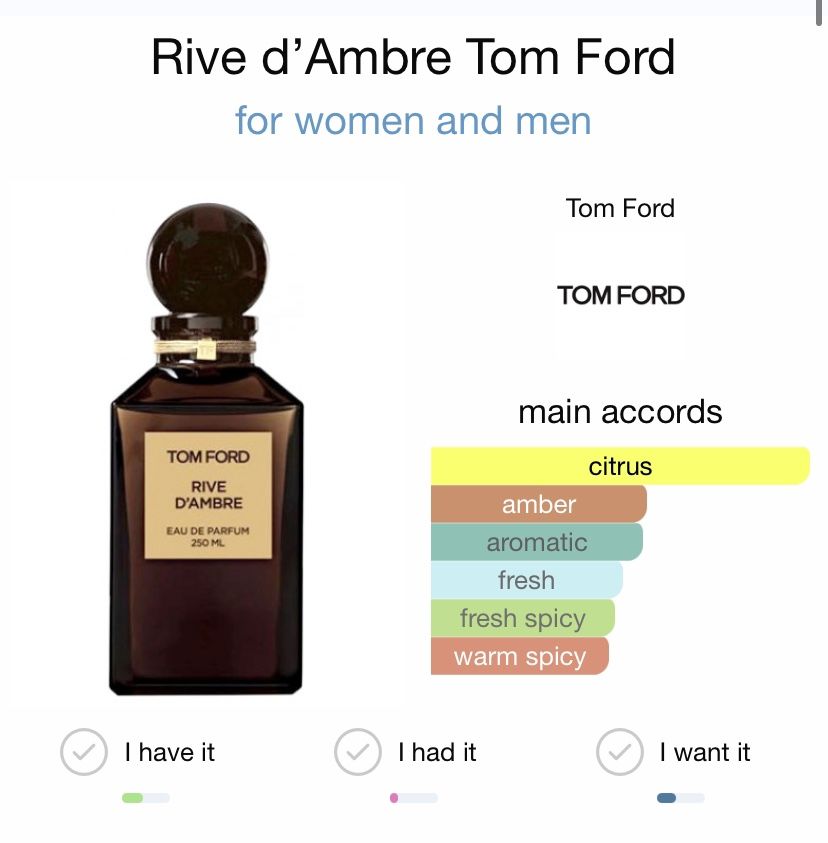Click the 'for women and men' gender link
The image size is (828, 843).
[x=413, y=120]
